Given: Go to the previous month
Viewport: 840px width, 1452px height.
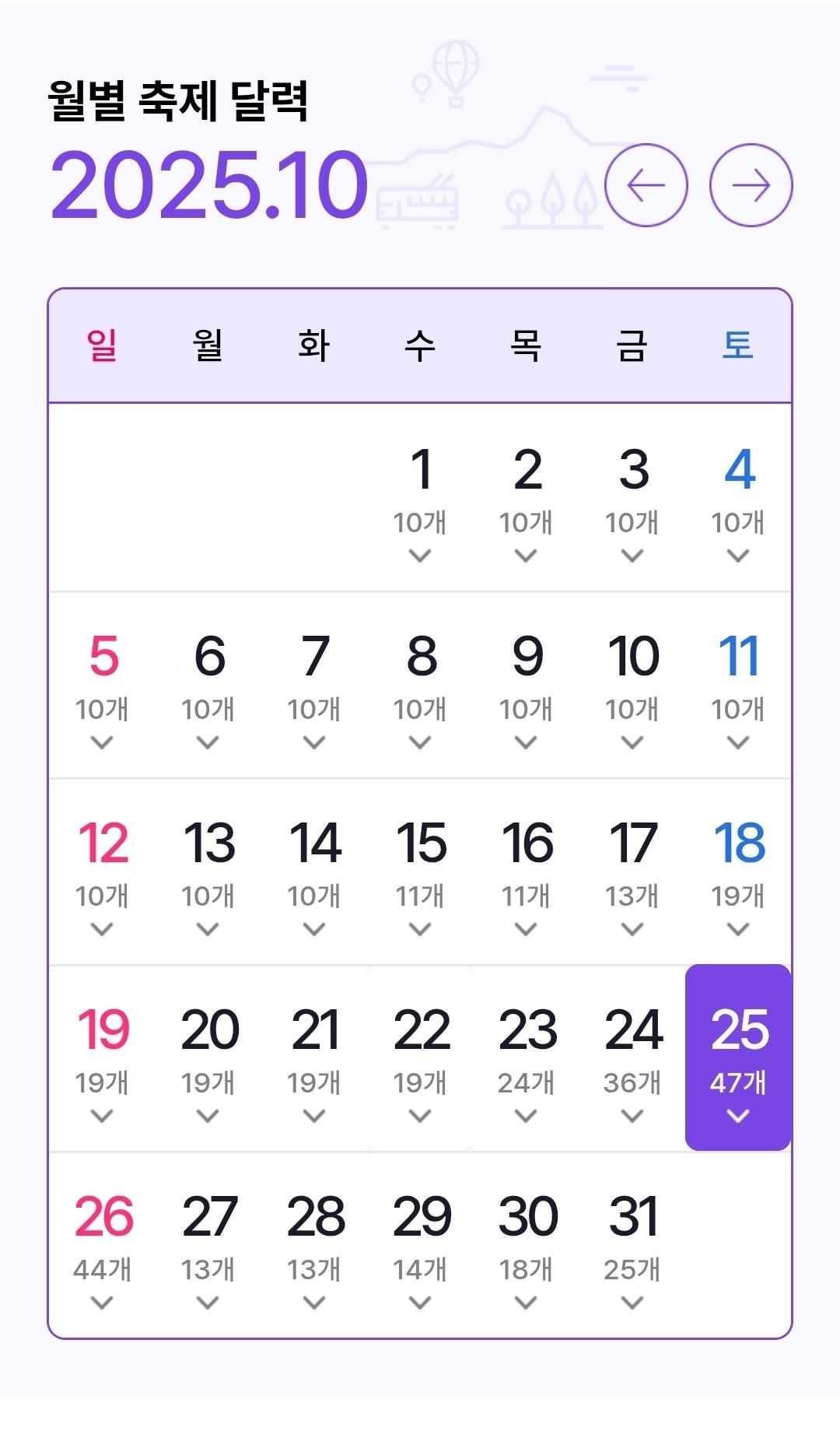Looking at the screenshot, I should point(646,185).
